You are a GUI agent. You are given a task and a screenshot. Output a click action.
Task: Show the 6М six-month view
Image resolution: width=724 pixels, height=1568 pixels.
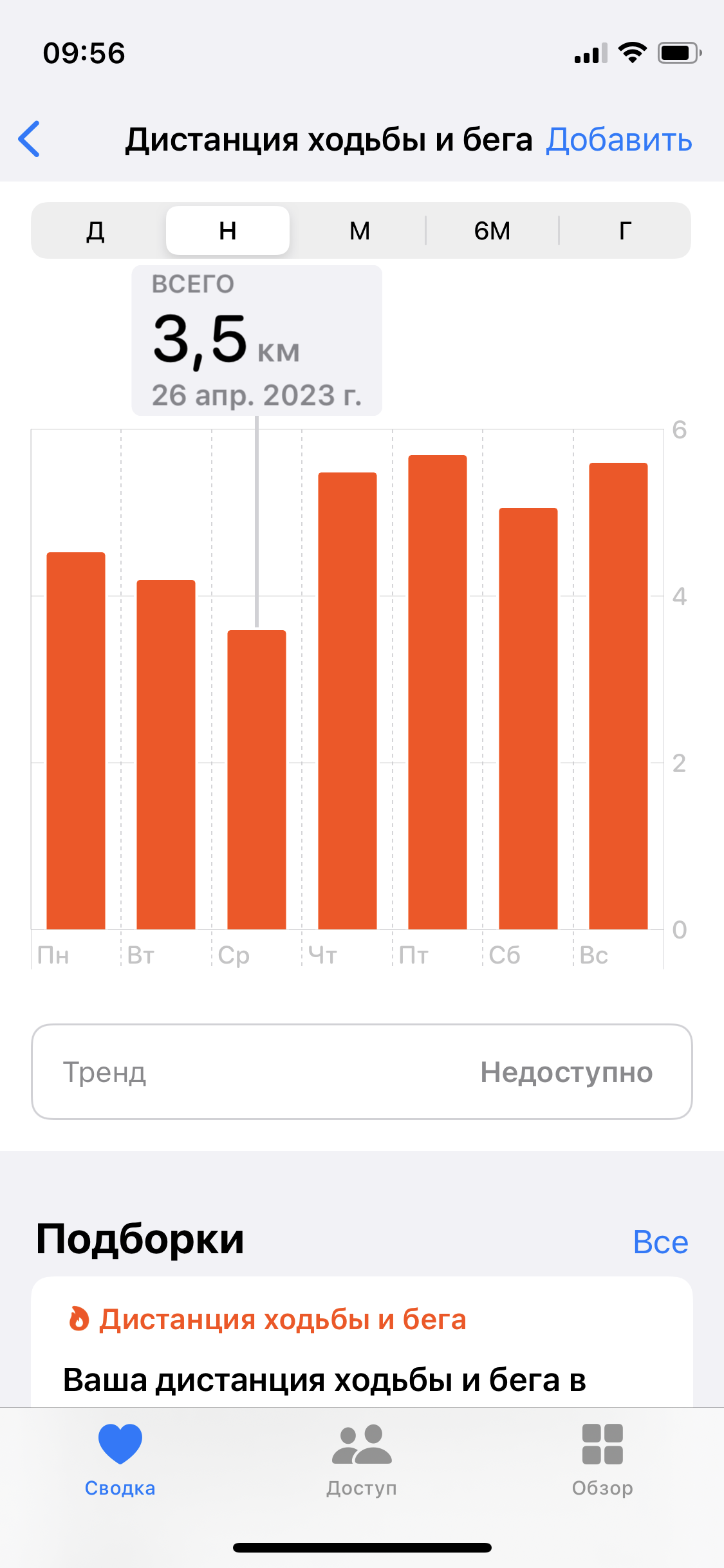point(492,230)
